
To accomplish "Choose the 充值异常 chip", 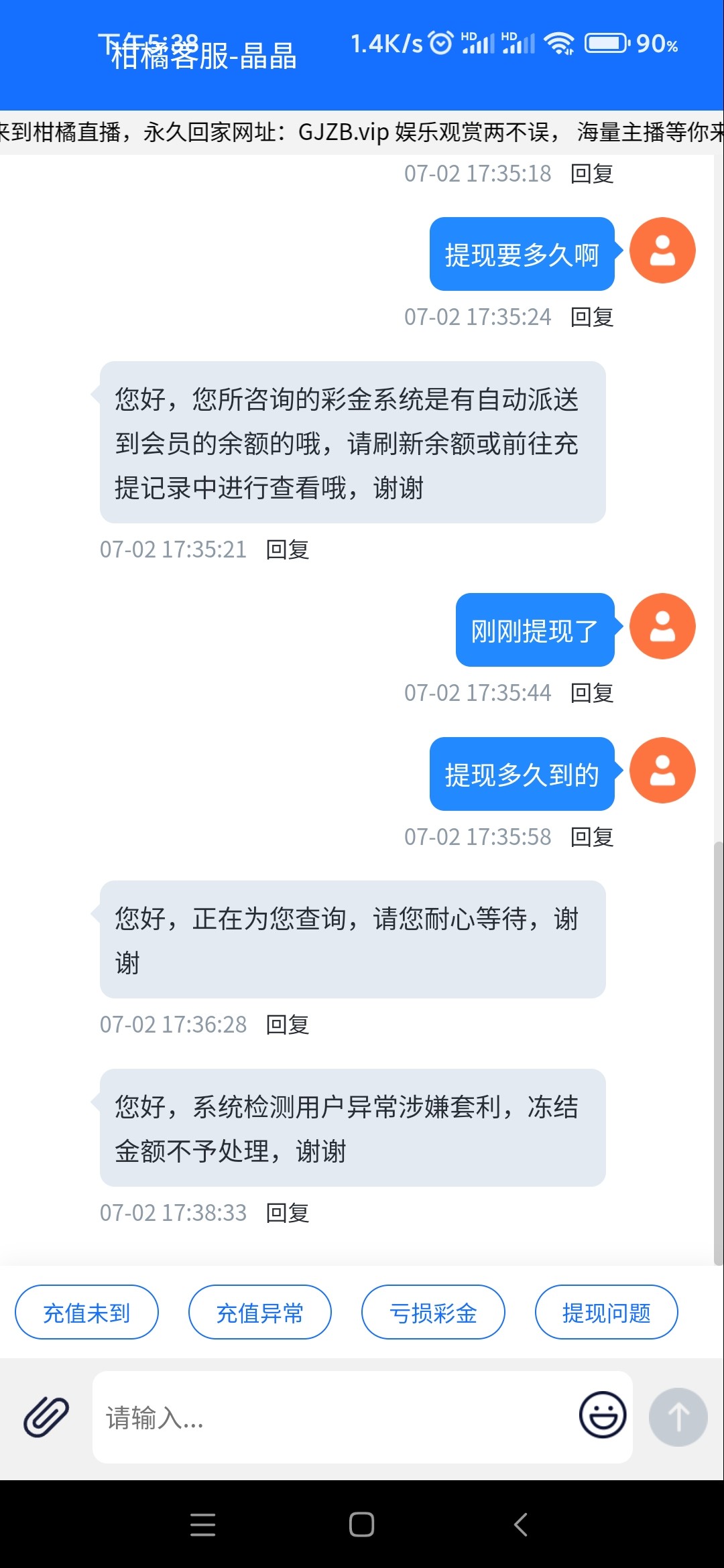I will pos(260,1312).
